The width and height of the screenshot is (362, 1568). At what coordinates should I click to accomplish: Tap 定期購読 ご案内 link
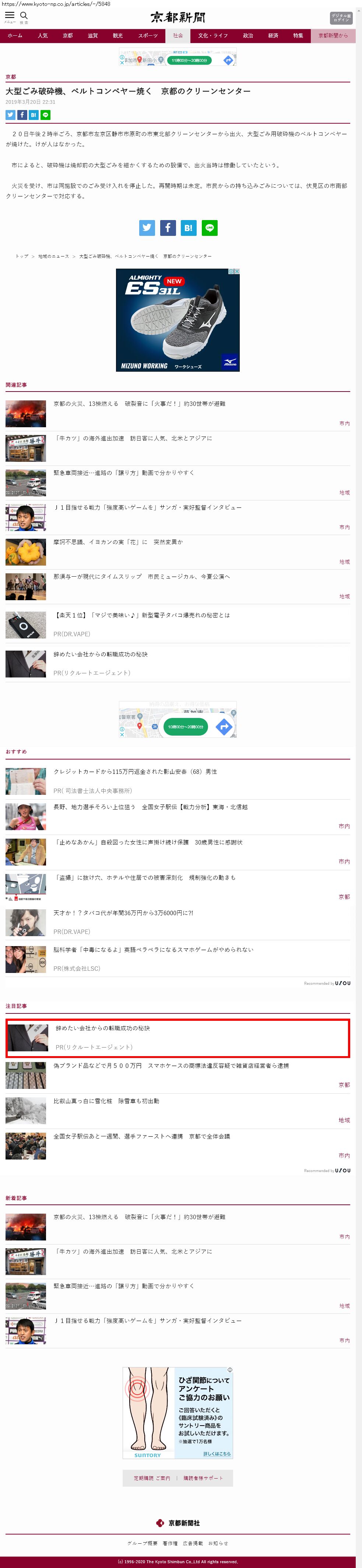[x=152, y=1478]
